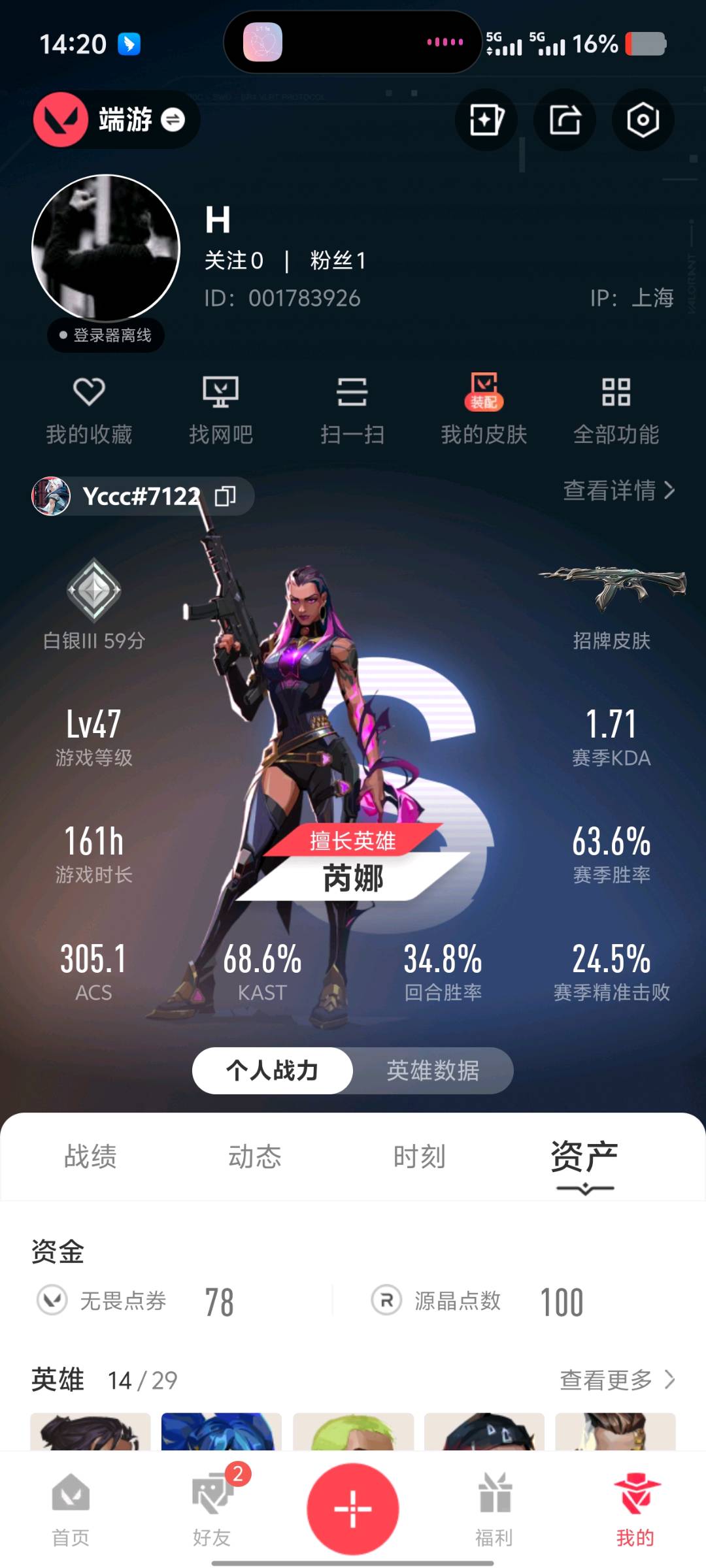The image size is (706, 1568).
Task: Open 查看详情 for detailed stats
Action: tap(618, 490)
